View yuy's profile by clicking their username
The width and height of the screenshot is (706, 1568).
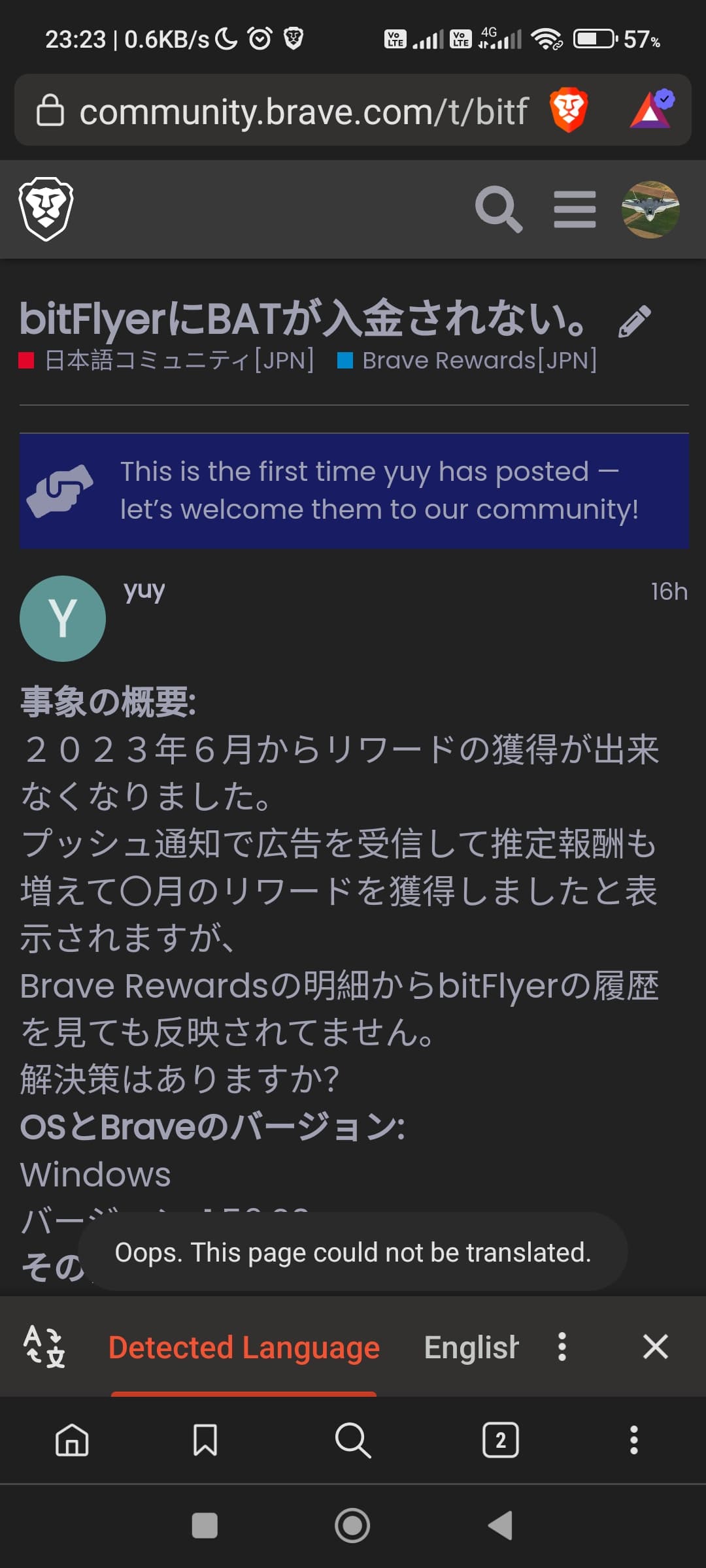click(x=144, y=592)
